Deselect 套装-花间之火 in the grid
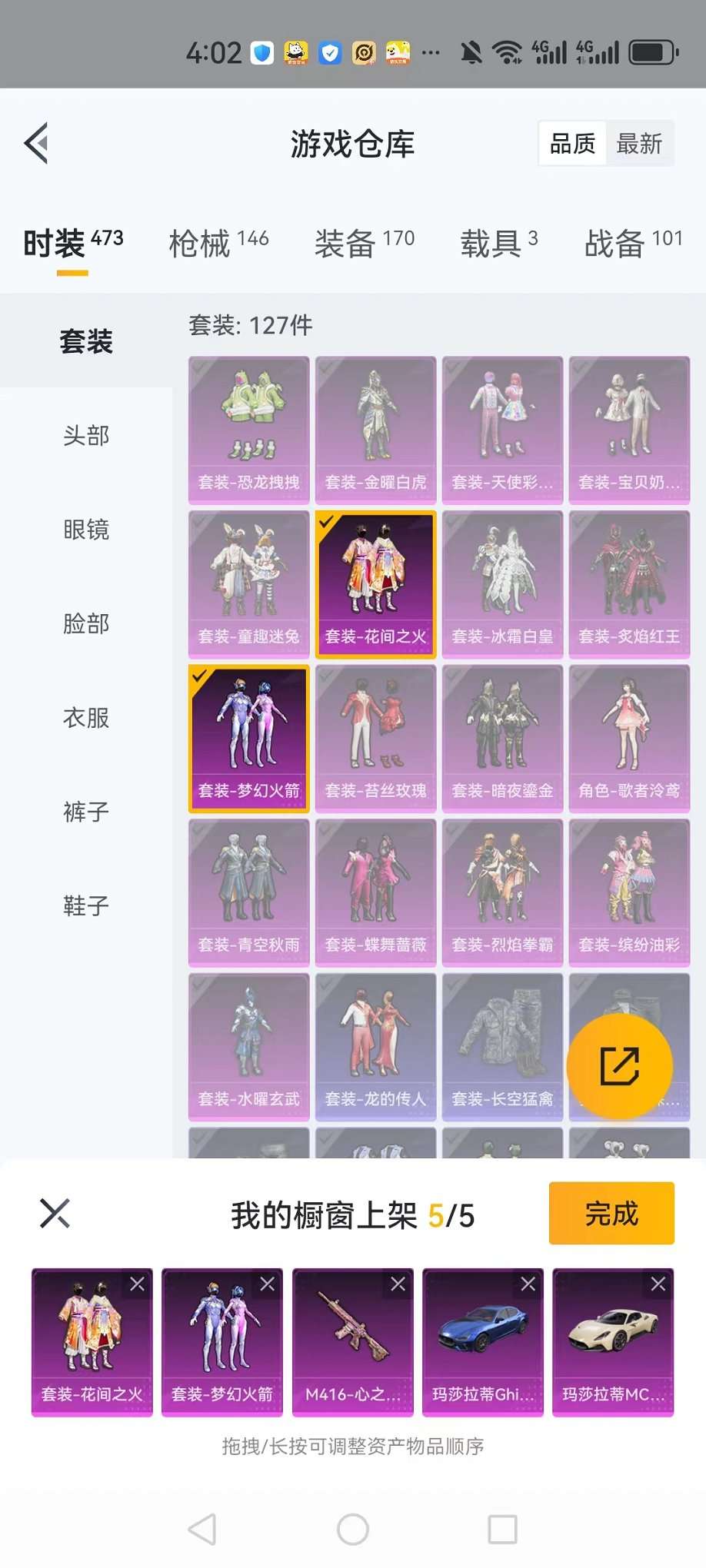Screen dimensions: 706x1568 click(375, 584)
